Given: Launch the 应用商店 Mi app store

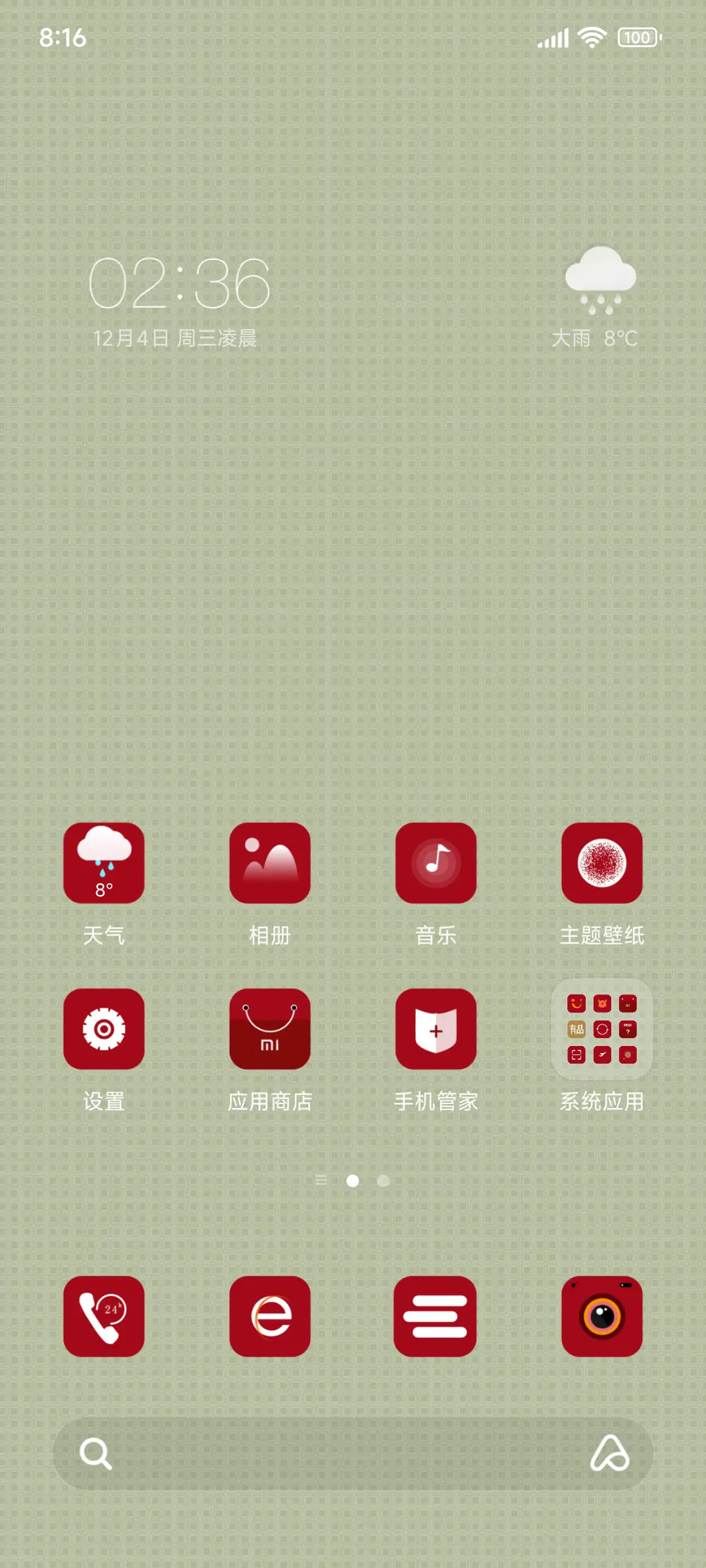Looking at the screenshot, I should [270, 1029].
